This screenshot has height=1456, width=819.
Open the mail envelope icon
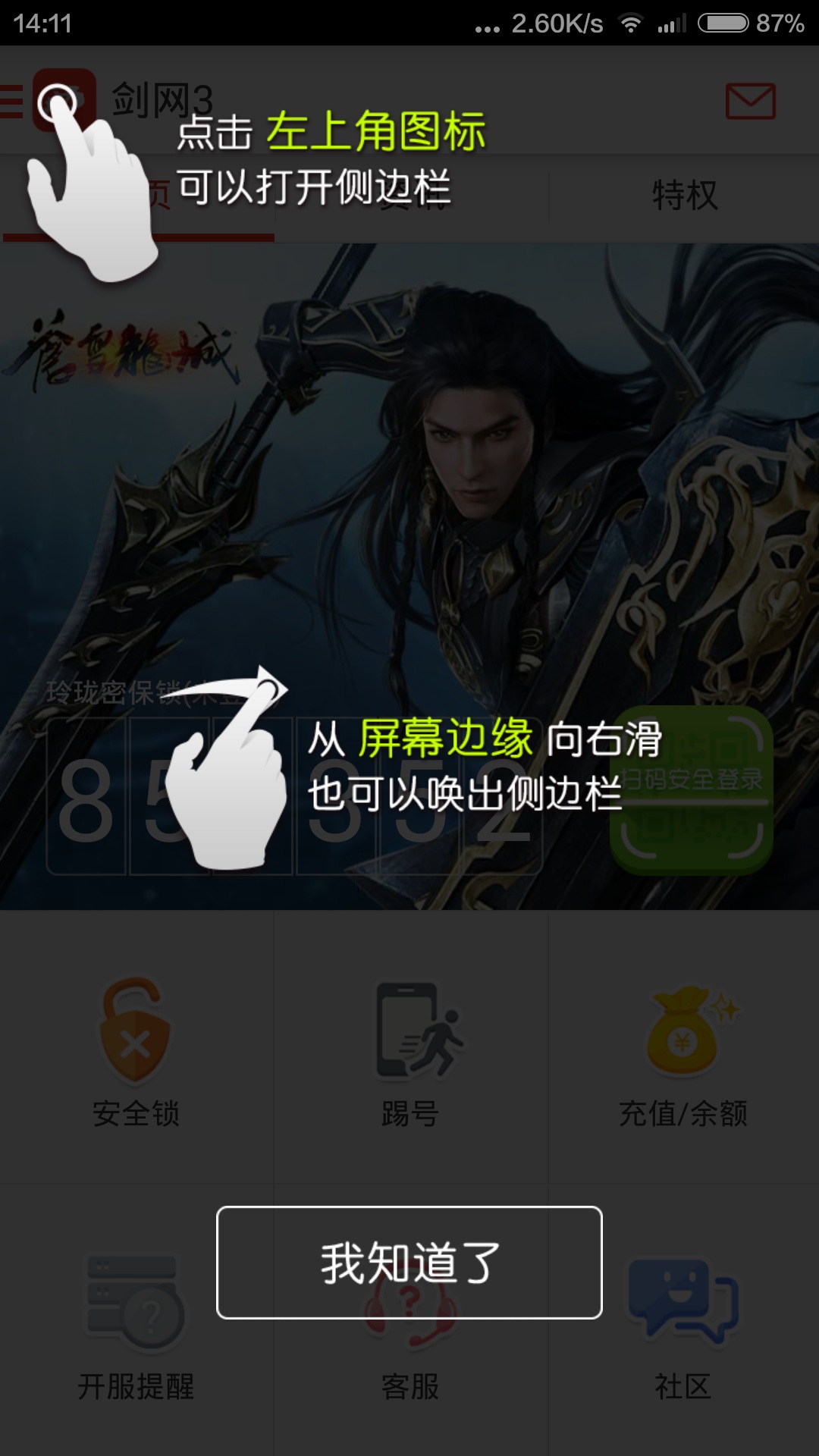(x=751, y=100)
